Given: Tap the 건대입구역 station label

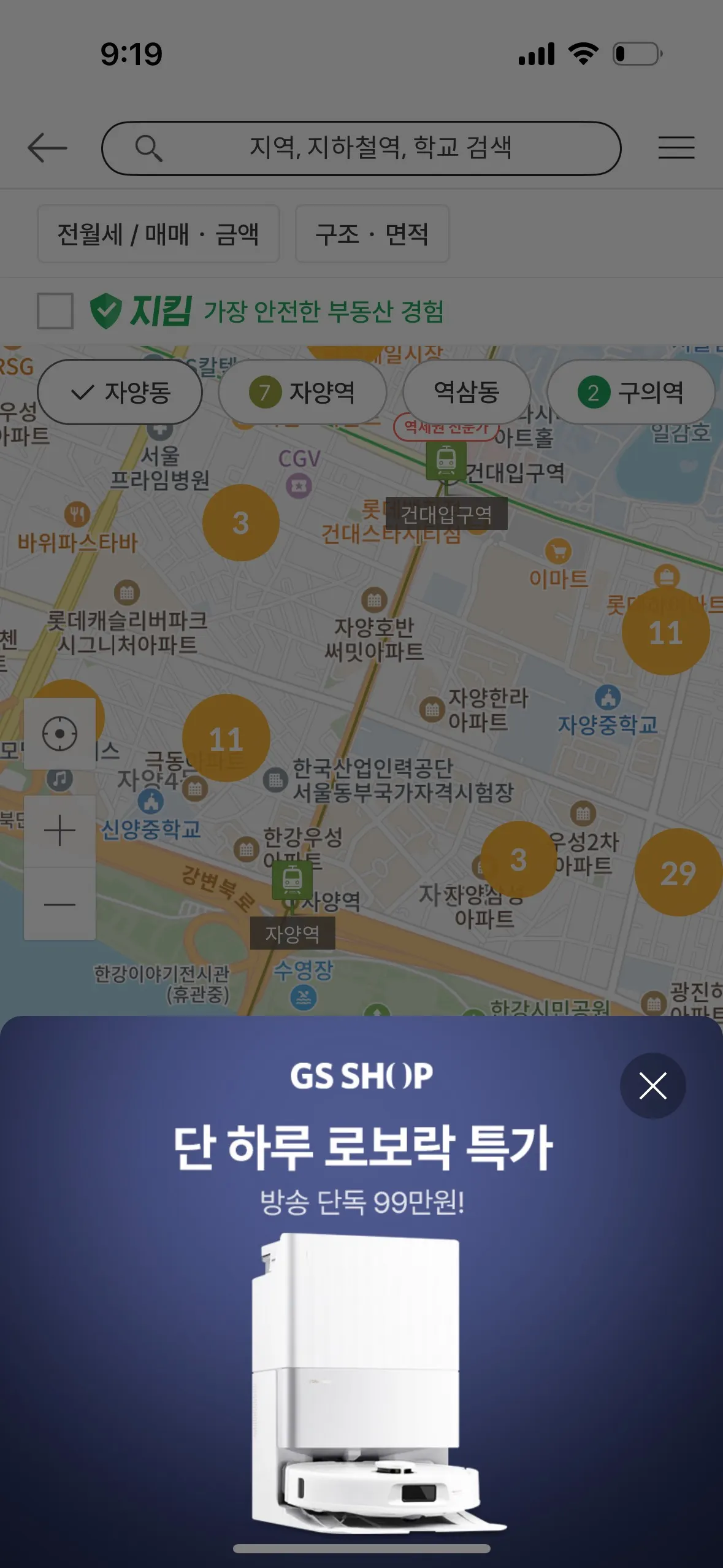Looking at the screenshot, I should click(x=446, y=514).
